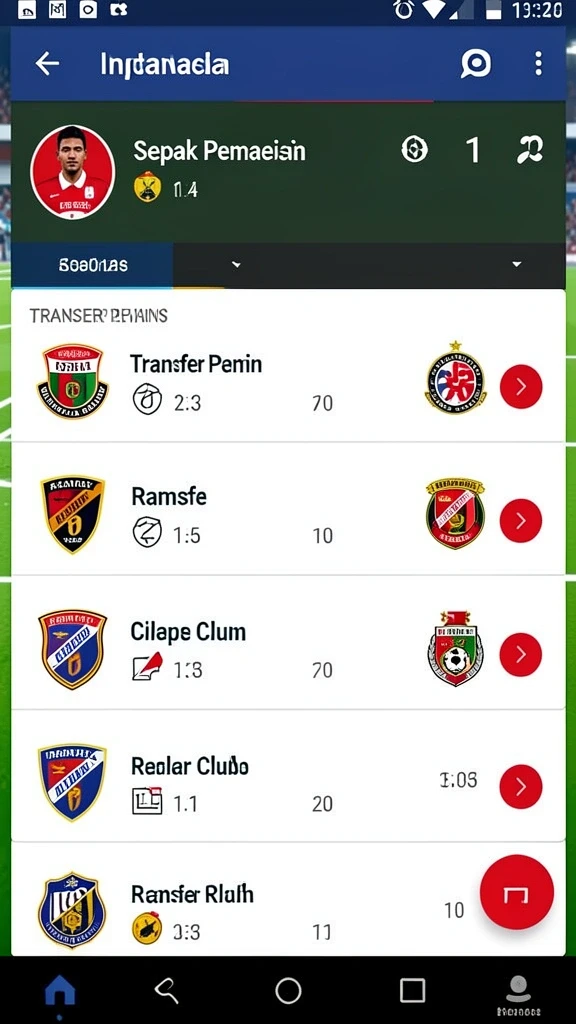This screenshot has width=576, height=1024.
Task: Expand the right dropdown arrow in tab bar
Action: point(517,264)
